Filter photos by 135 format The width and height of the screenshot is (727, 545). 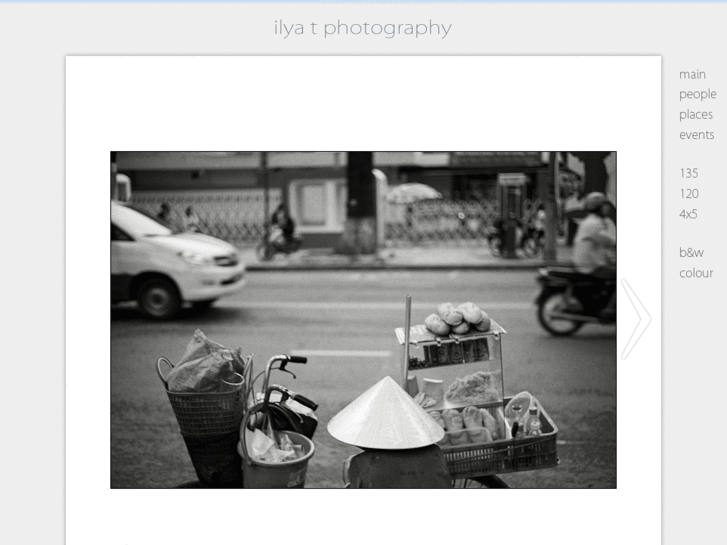(688, 173)
